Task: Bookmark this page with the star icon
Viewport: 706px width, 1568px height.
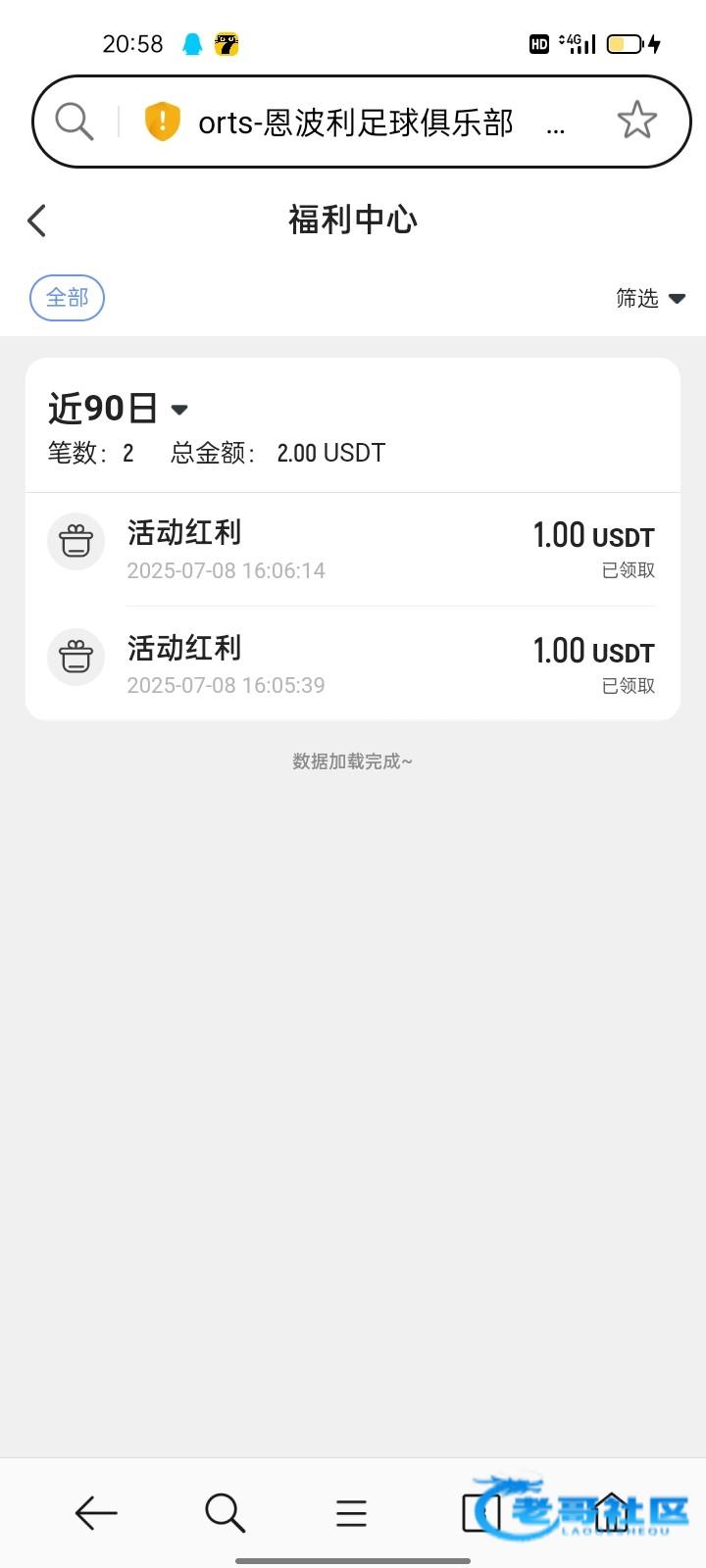Action: click(636, 121)
